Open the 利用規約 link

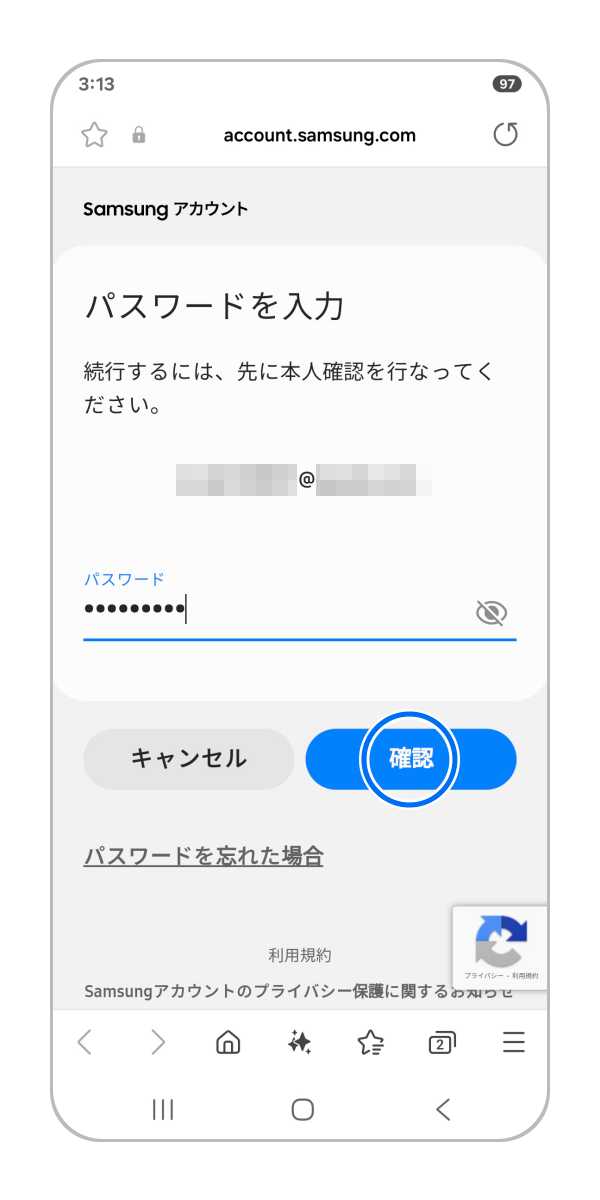tap(299, 955)
